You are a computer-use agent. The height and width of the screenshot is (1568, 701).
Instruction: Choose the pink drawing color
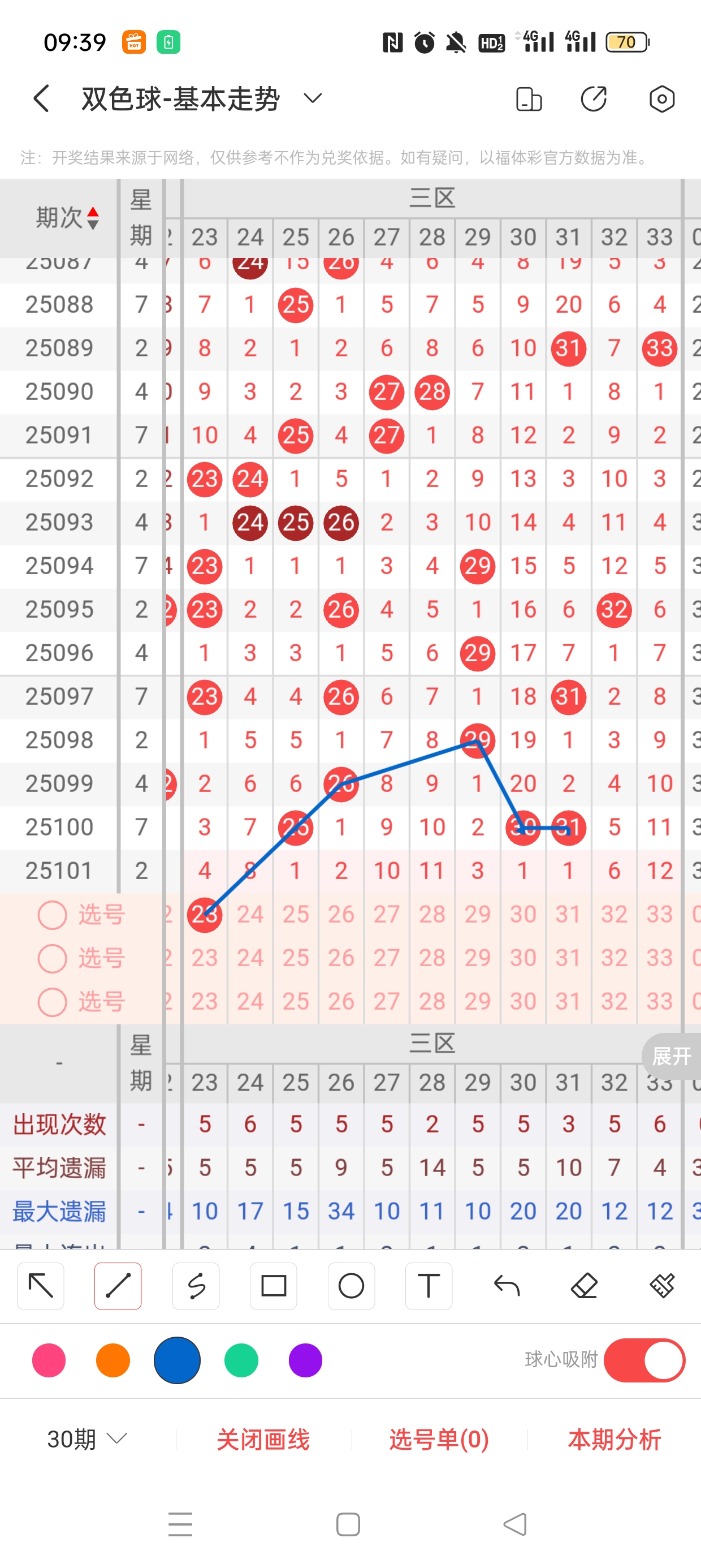(x=49, y=1360)
